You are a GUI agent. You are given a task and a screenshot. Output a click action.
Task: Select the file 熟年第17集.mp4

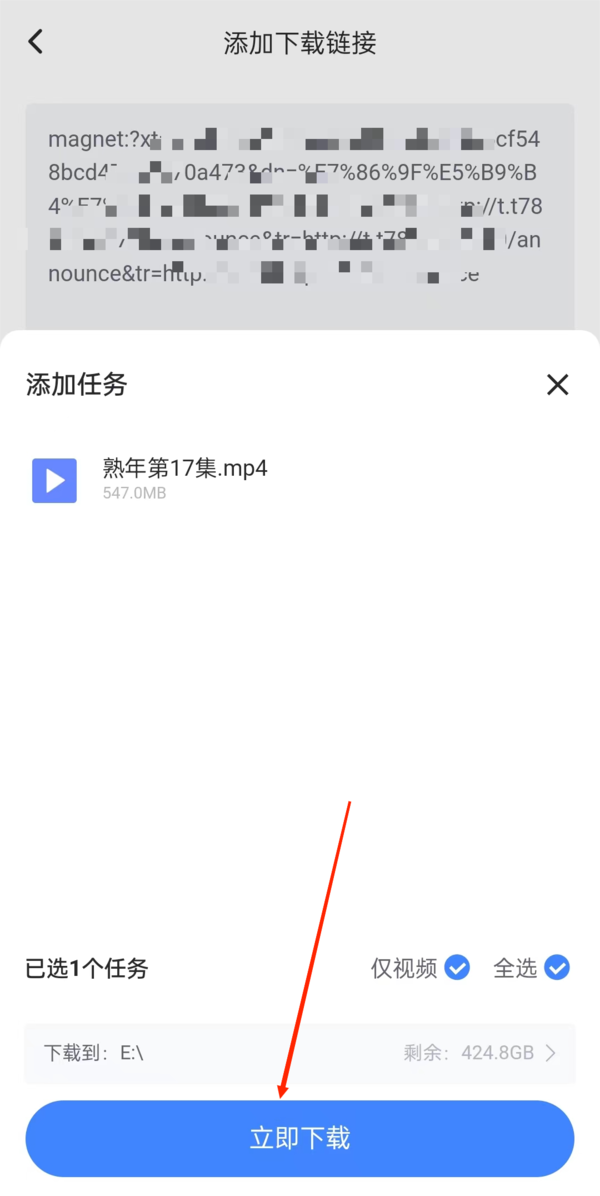click(185, 478)
